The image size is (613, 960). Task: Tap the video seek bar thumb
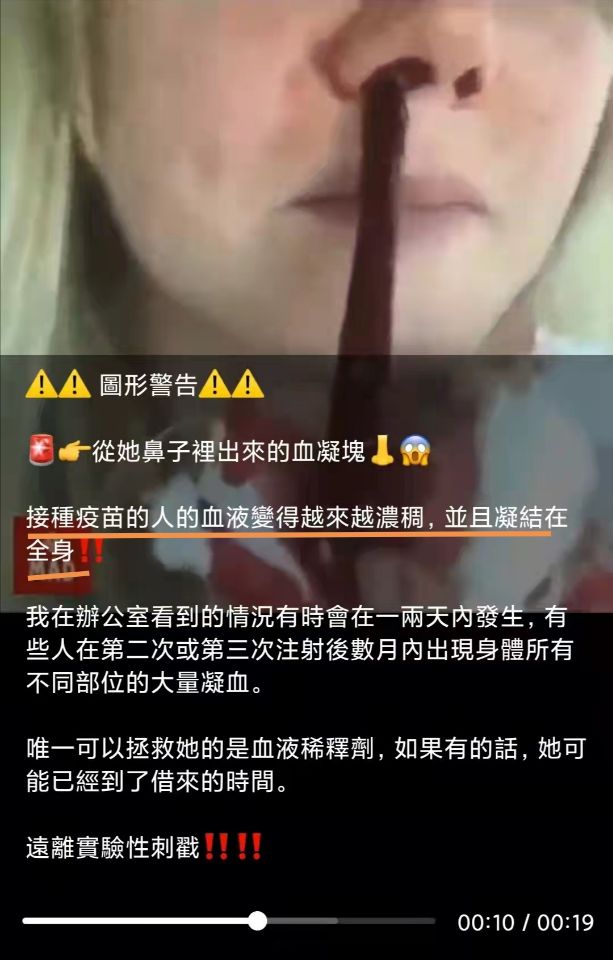point(257,921)
